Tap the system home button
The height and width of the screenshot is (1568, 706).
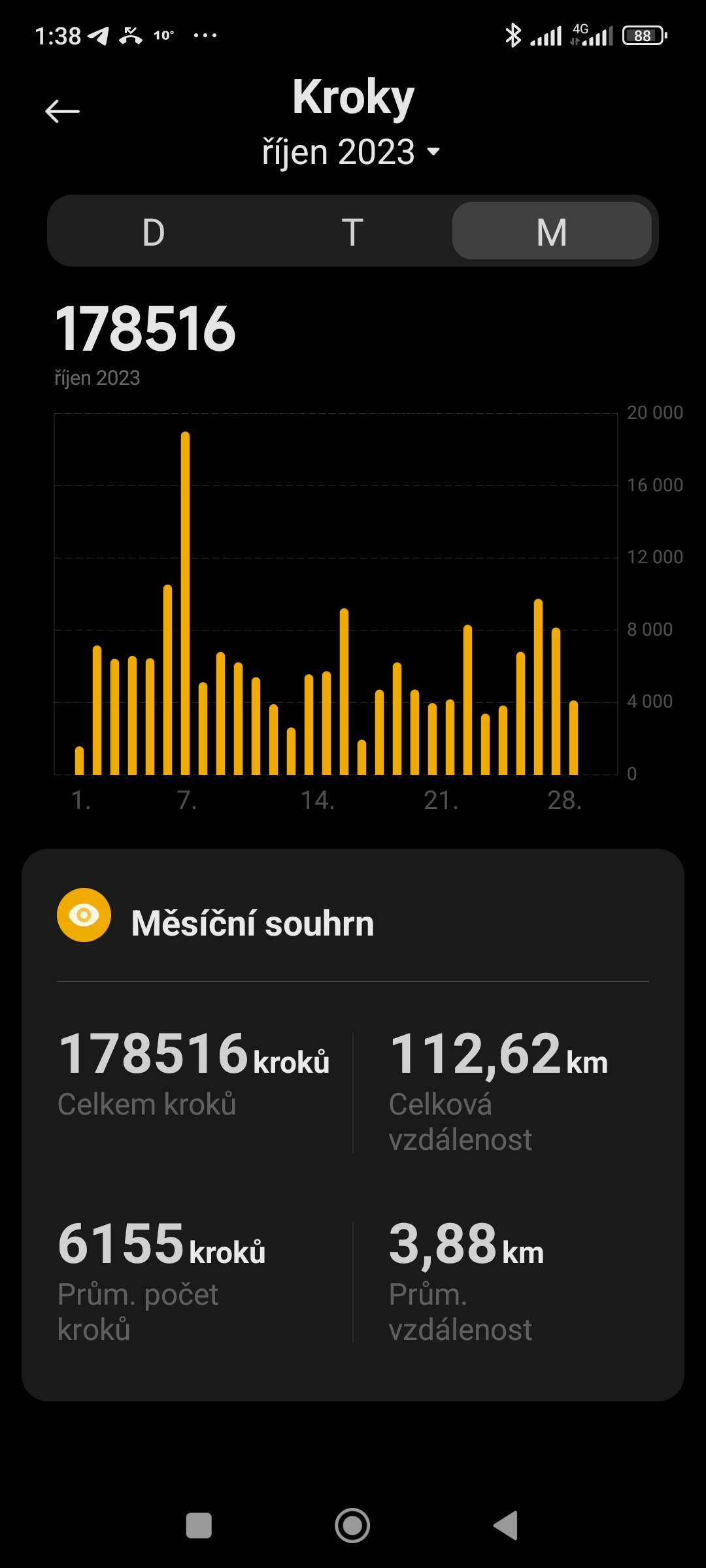pyautogui.click(x=352, y=1526)
